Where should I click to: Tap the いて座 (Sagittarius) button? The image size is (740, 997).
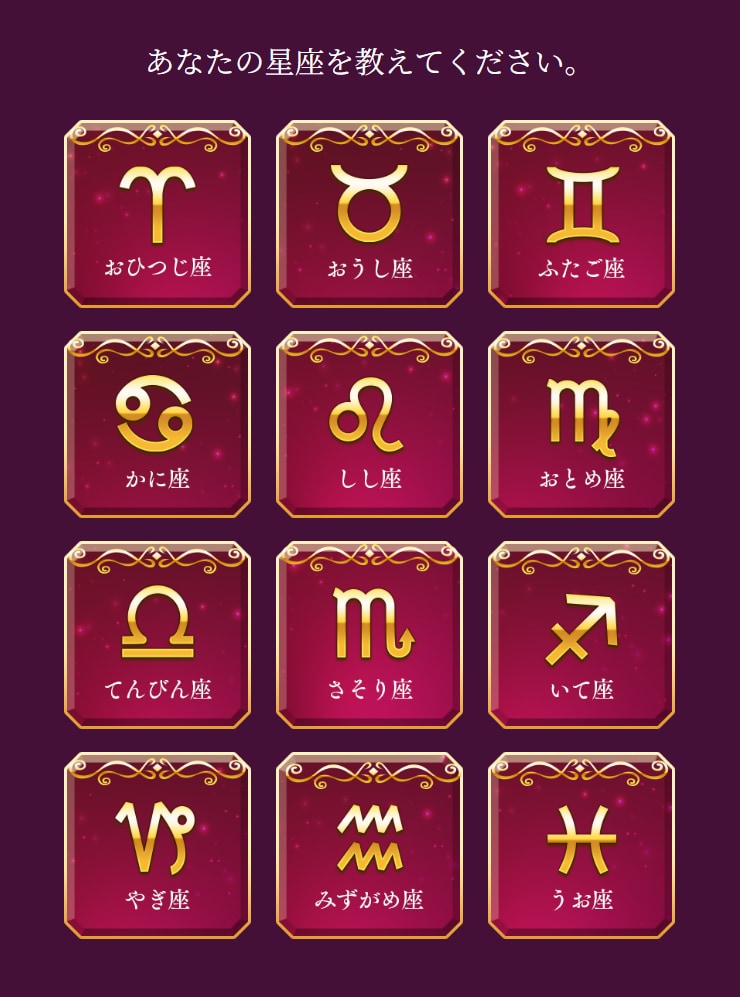(x=581, y=636)
